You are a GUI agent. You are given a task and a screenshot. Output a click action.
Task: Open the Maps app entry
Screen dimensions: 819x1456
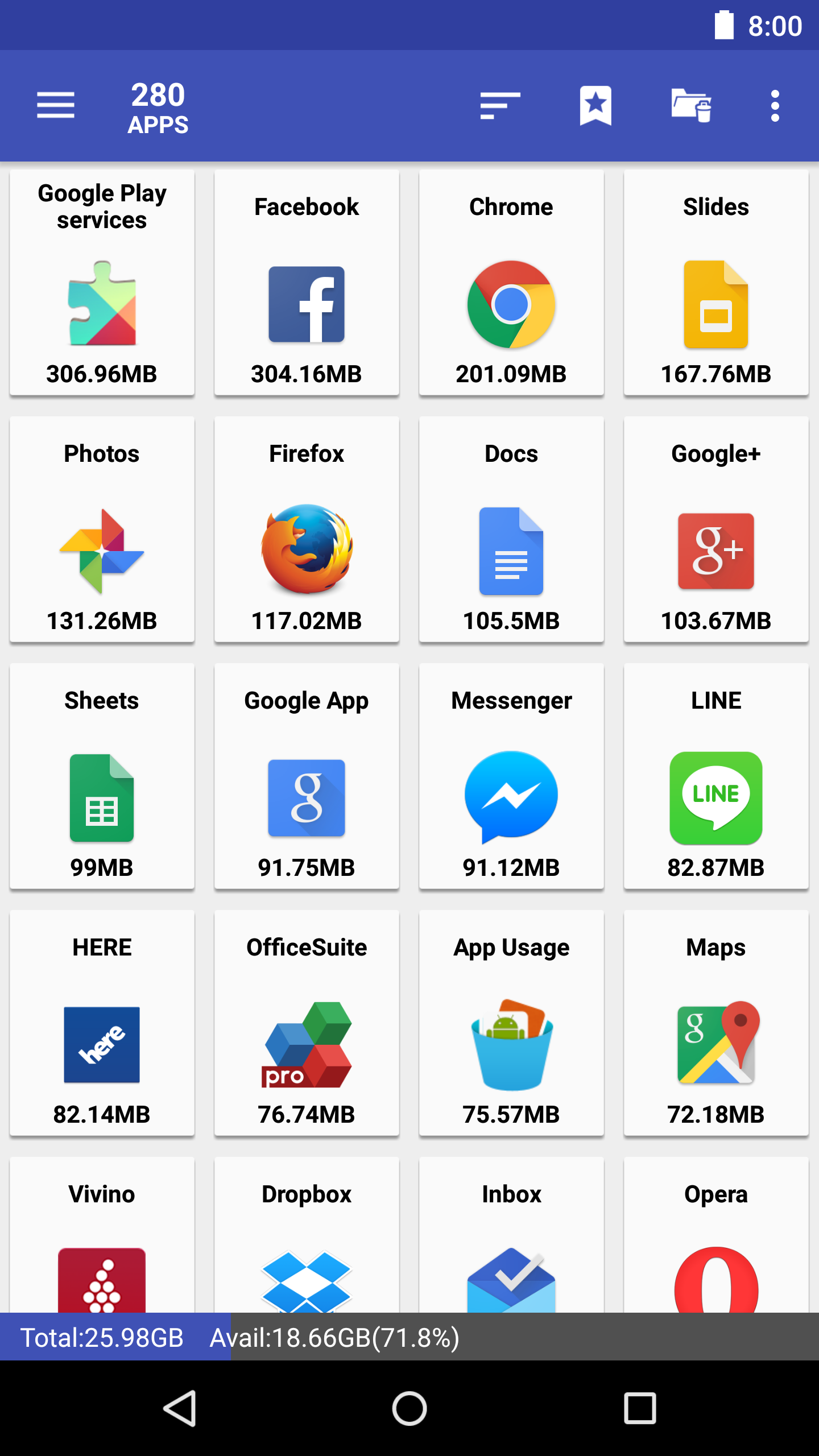[x=715, y=1024]
